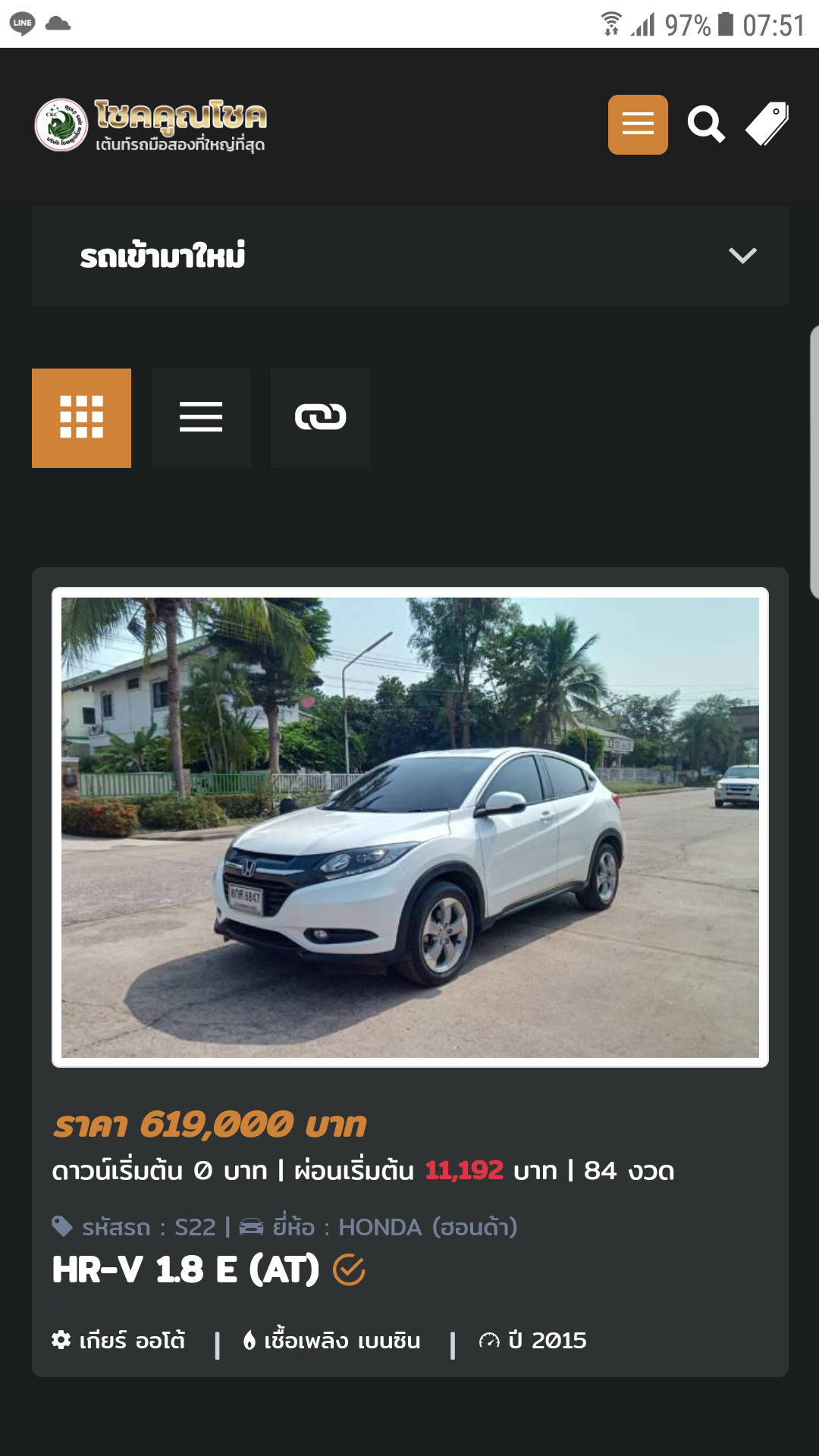
Task: Switch to grid view layout
Action: (x=81, y=418)
